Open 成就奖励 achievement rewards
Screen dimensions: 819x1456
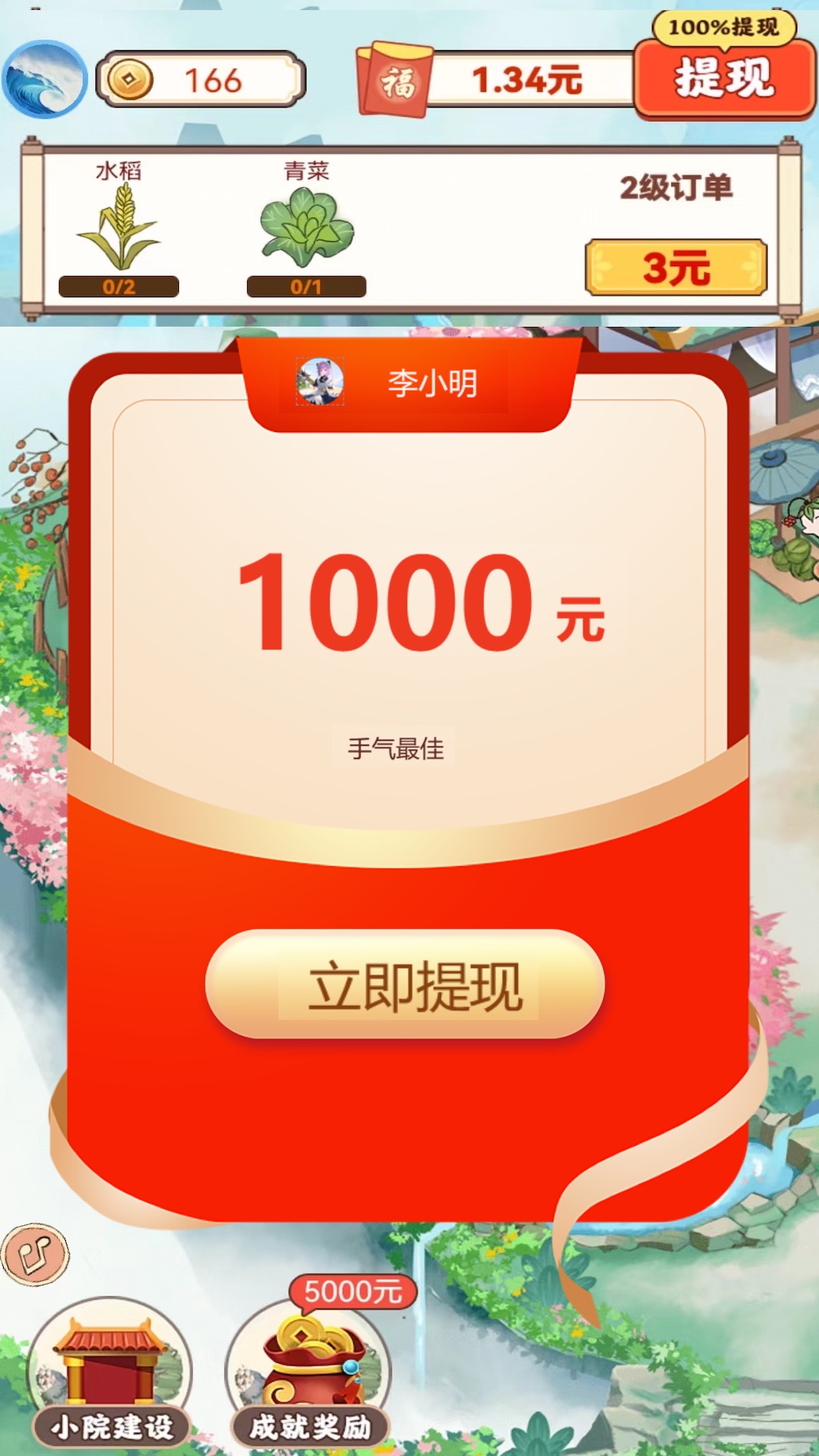pos(309,1376)
